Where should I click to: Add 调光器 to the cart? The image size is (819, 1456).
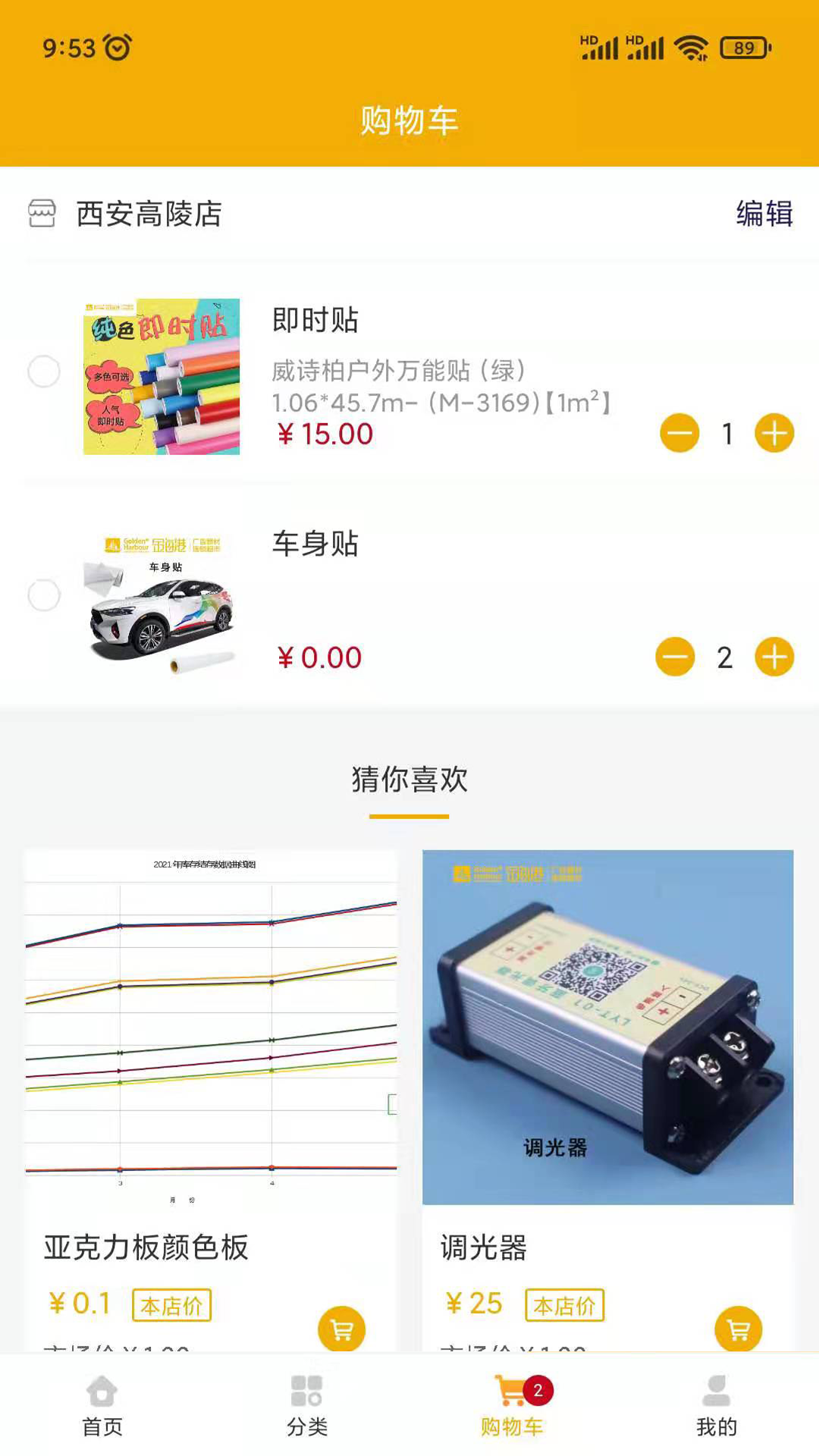[x=738, y=1329]
